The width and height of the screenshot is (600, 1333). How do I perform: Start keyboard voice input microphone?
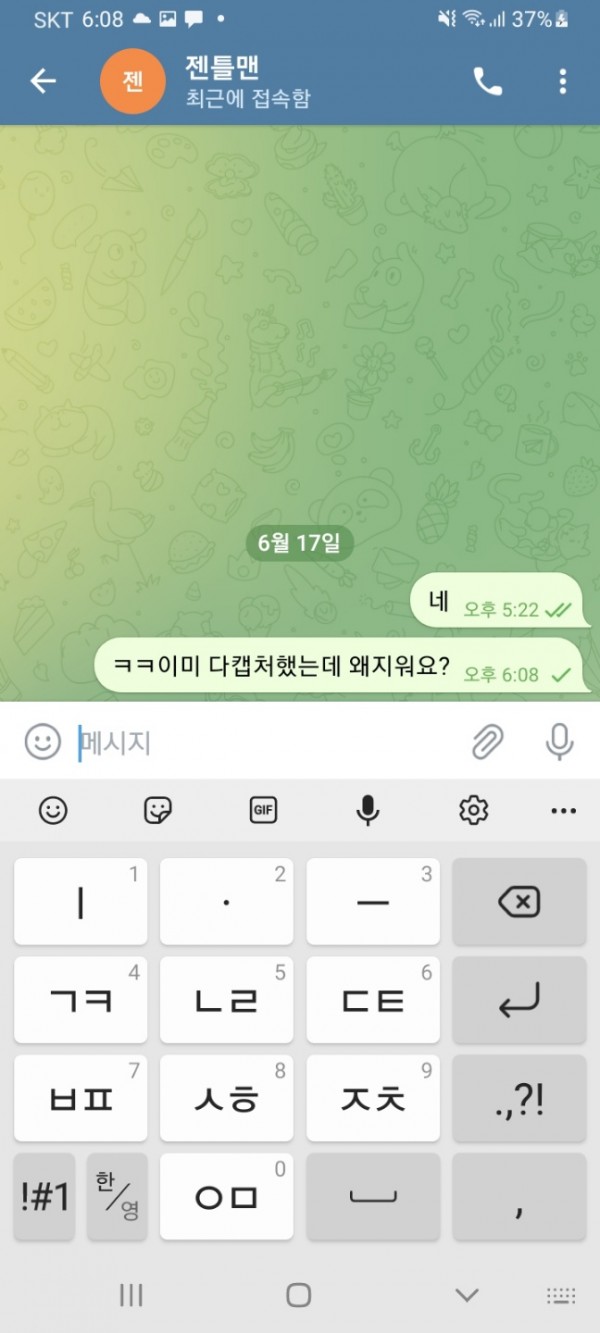(368, 810)
